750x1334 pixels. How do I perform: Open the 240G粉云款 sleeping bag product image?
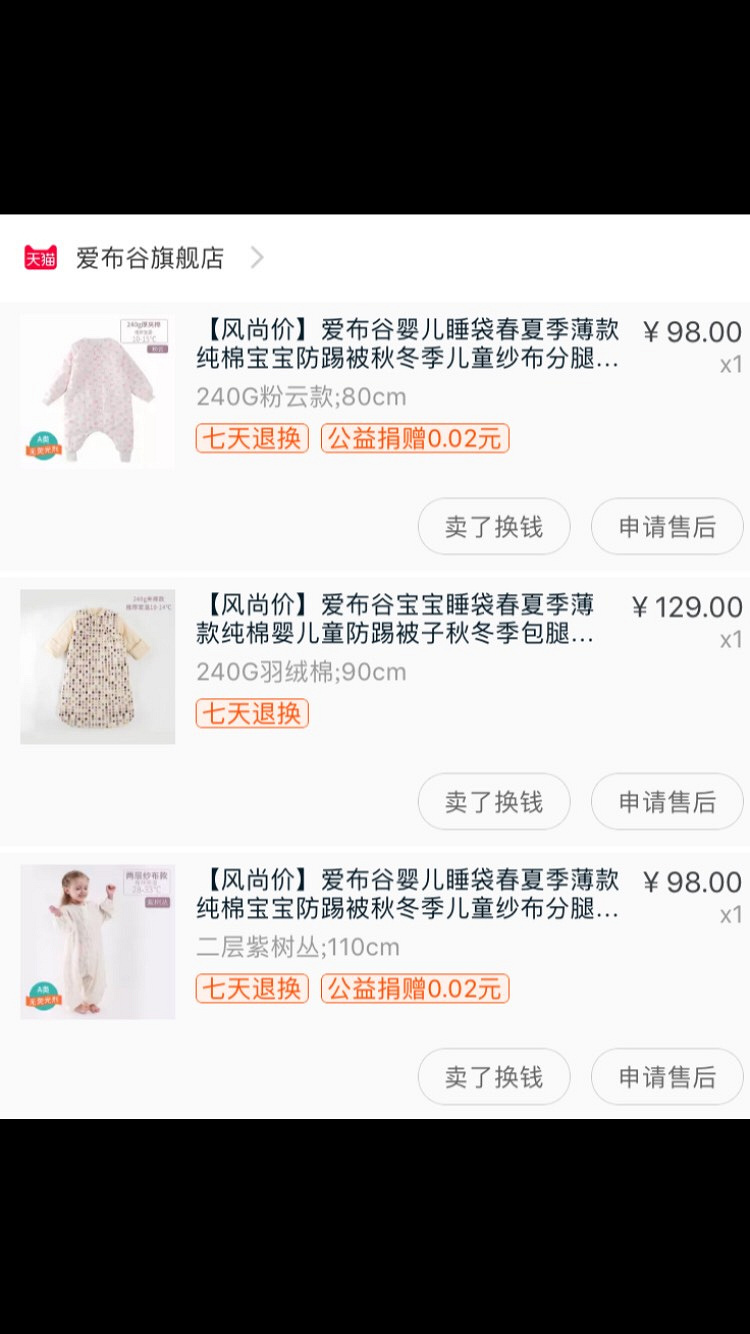pyautogui.click(x=97, y=392)
